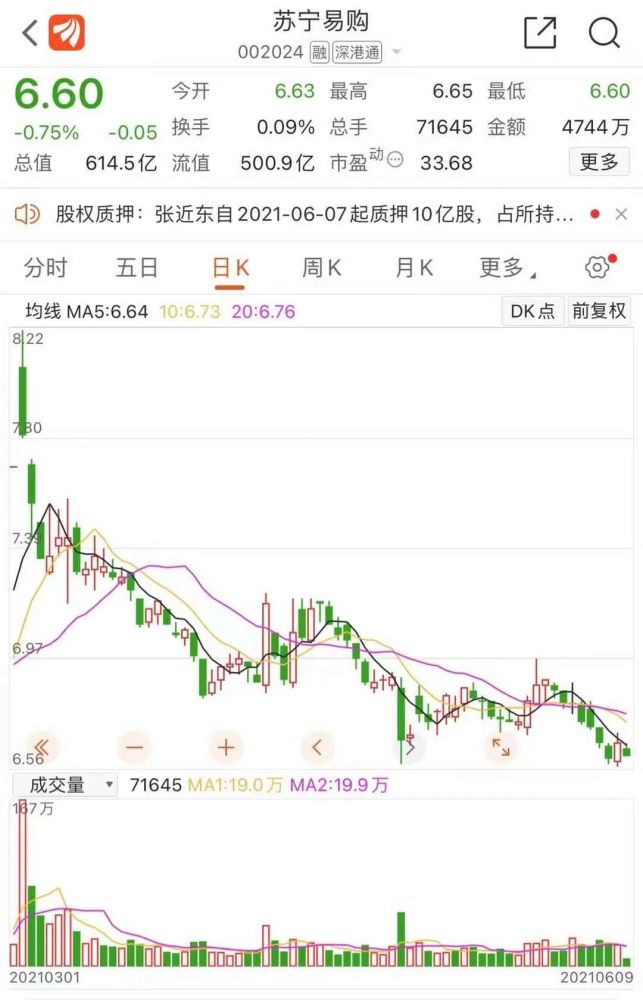Dismiss the 股权质押 notice banner
This screenshot has width=643, height=1000.
(x=621, y=214)
